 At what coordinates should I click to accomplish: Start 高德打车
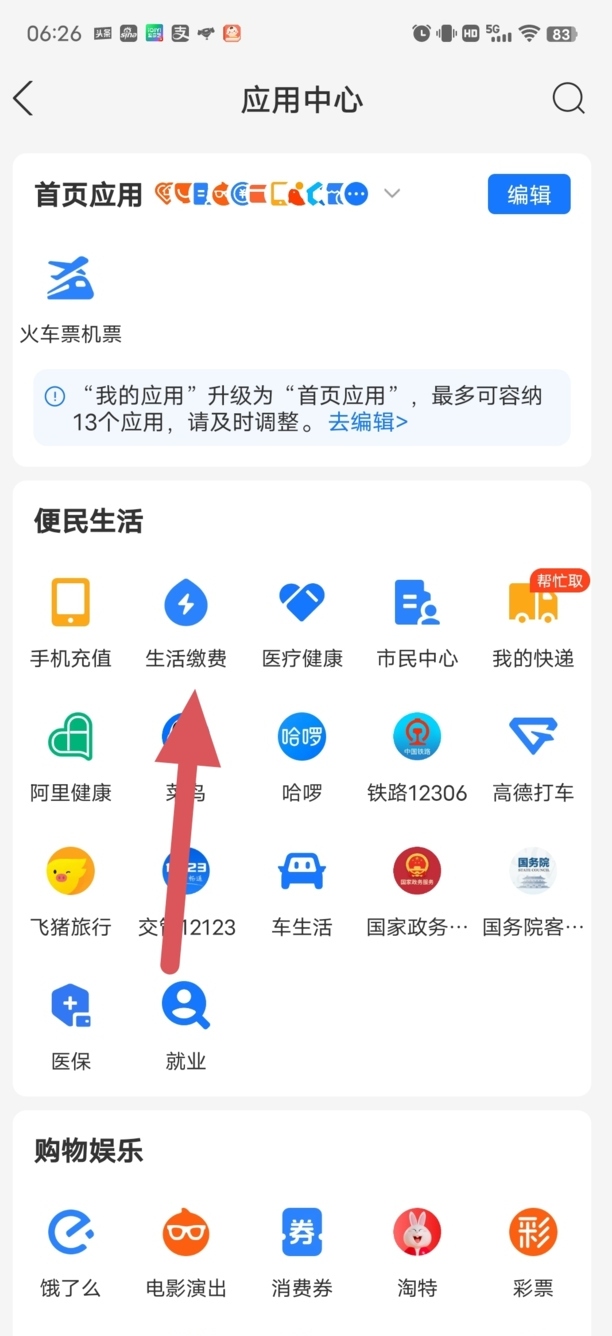click(x=533, y=755)
